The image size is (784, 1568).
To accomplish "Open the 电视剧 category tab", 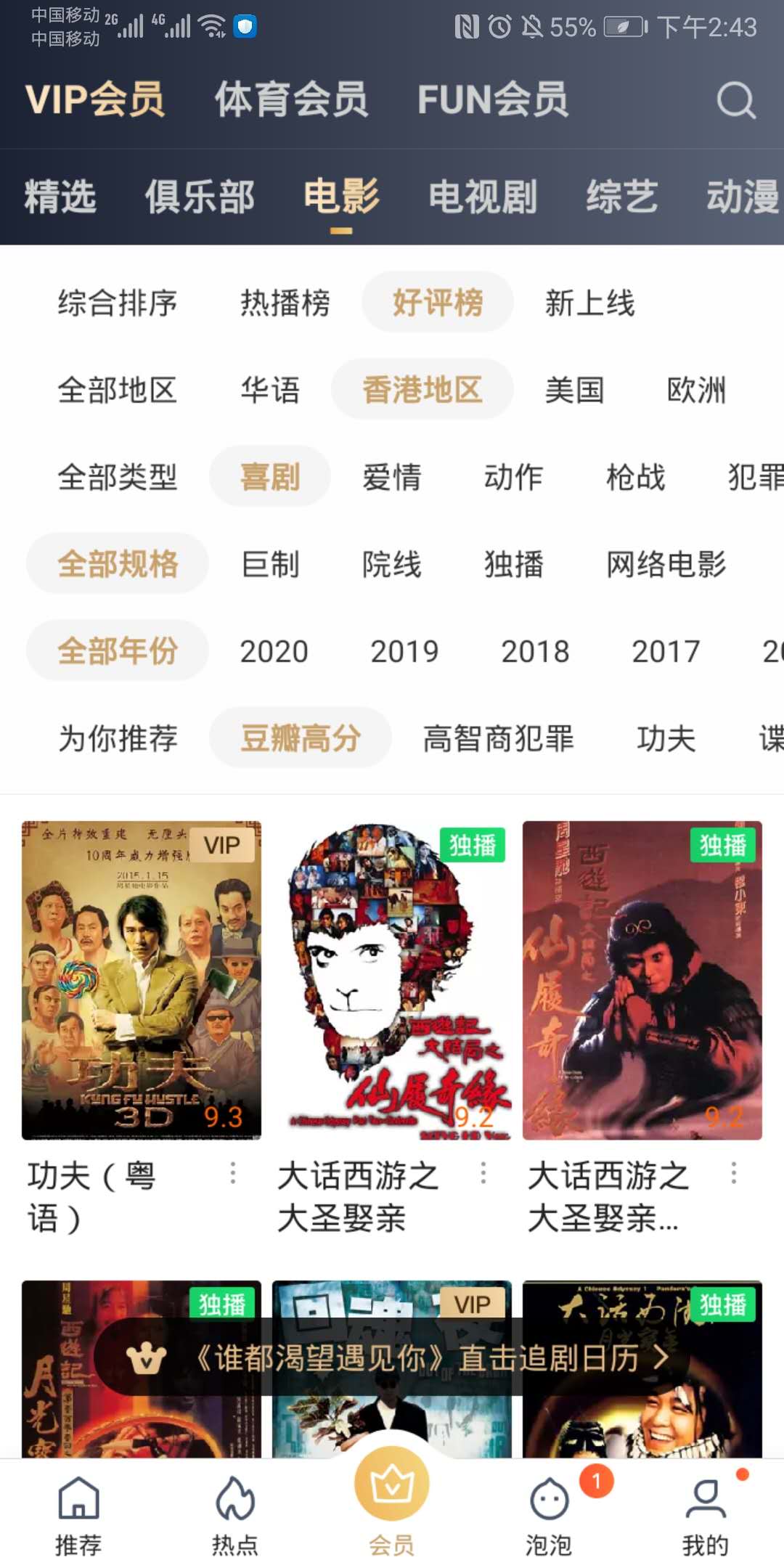I will (483, 197).
